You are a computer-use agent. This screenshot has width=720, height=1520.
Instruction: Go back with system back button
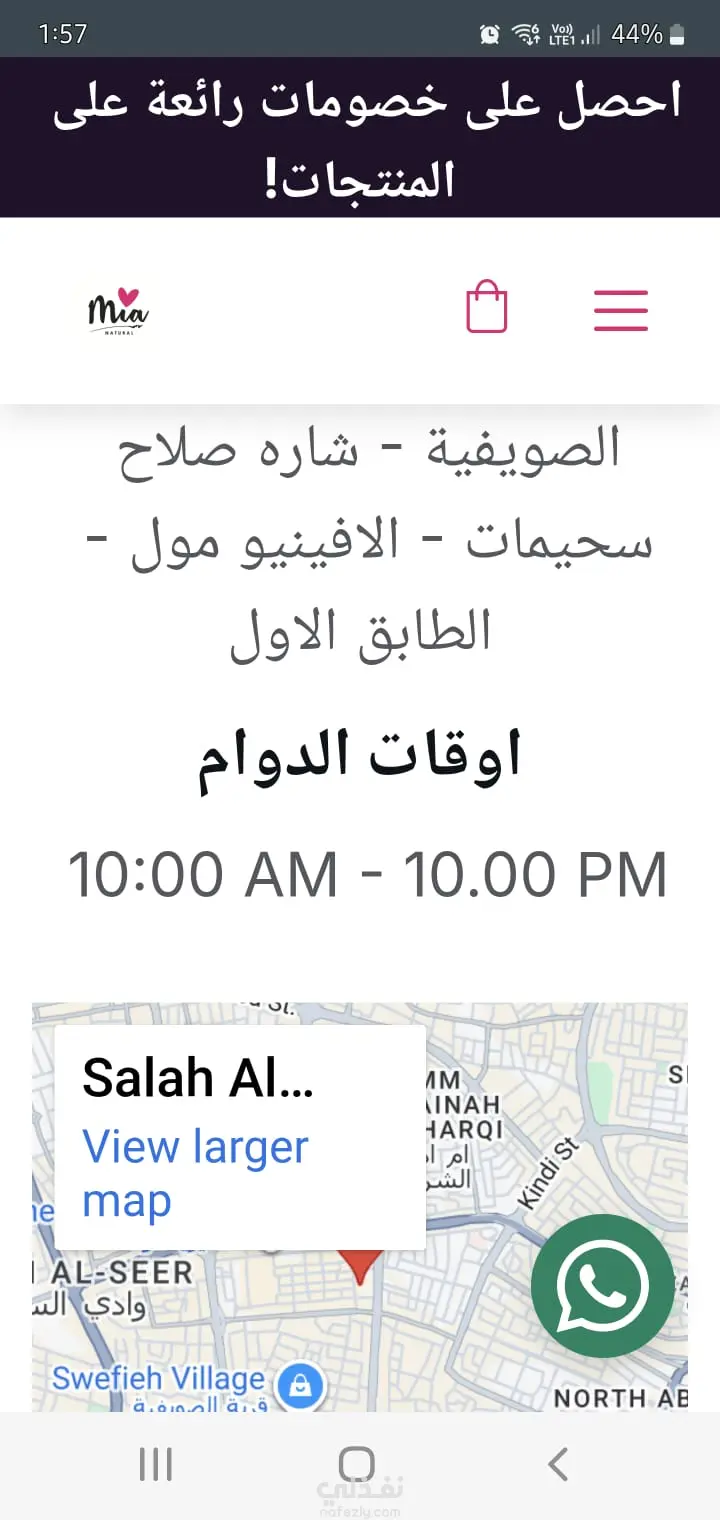[558, 1465]
